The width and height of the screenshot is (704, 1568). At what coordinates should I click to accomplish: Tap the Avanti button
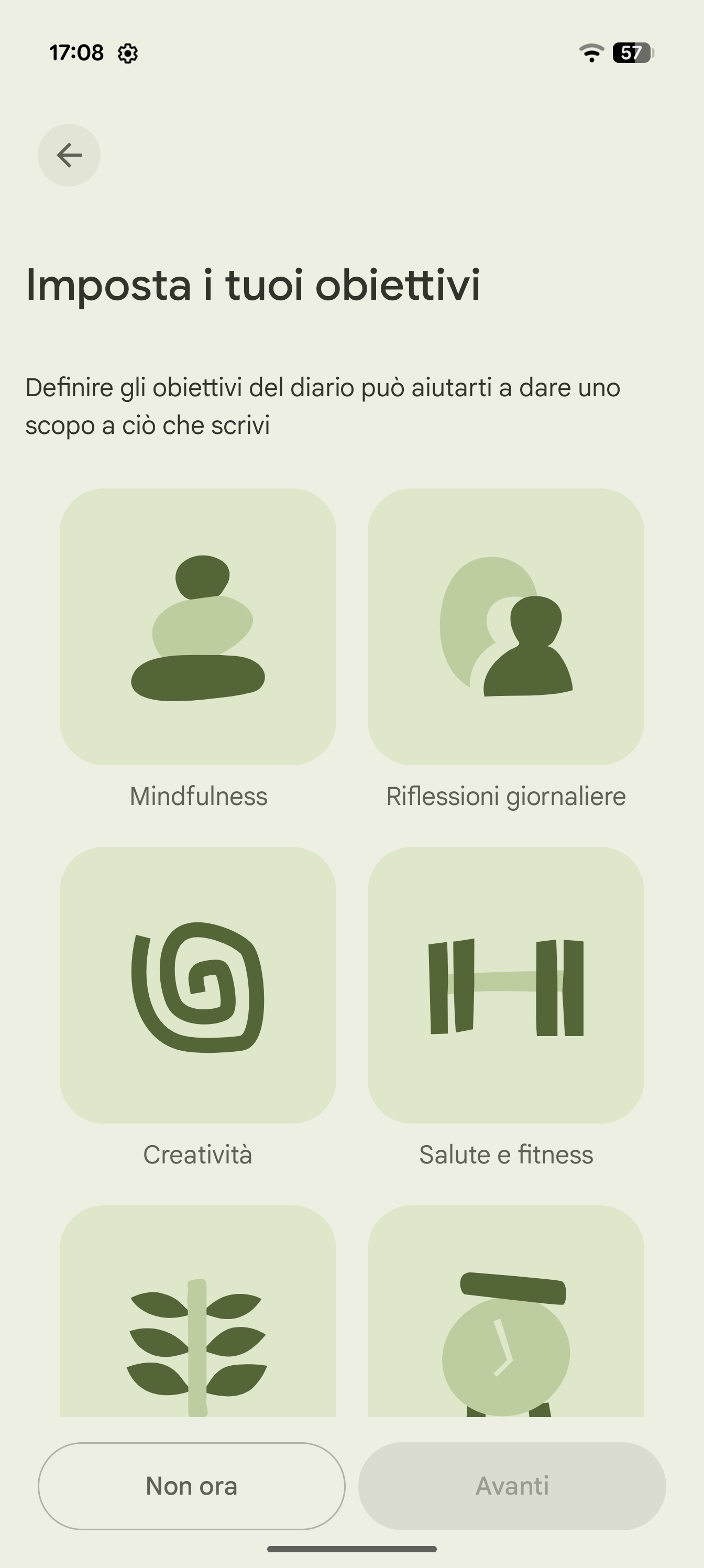512,1485
